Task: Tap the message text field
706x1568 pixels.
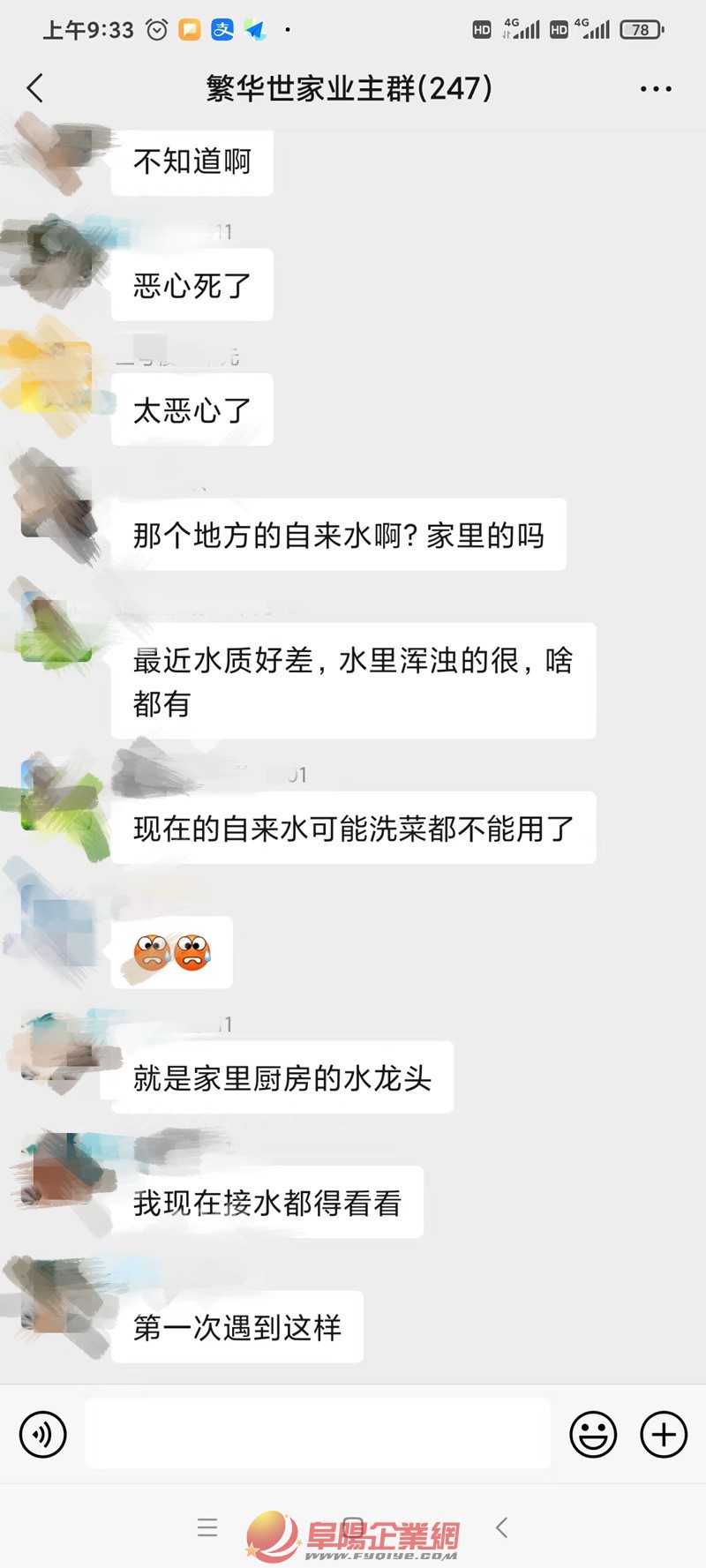Action: click(318, 1434)
